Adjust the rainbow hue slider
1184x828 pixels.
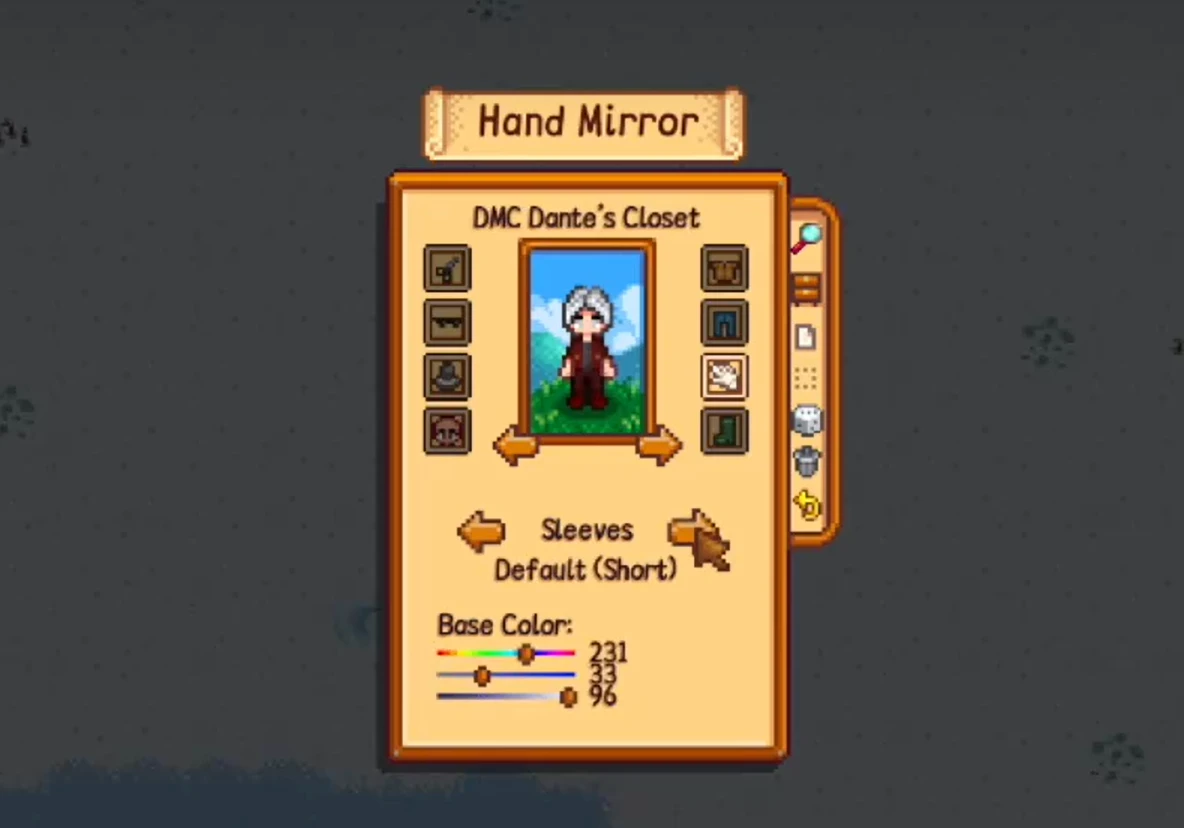pyautogui.click(x=526, y=654)
